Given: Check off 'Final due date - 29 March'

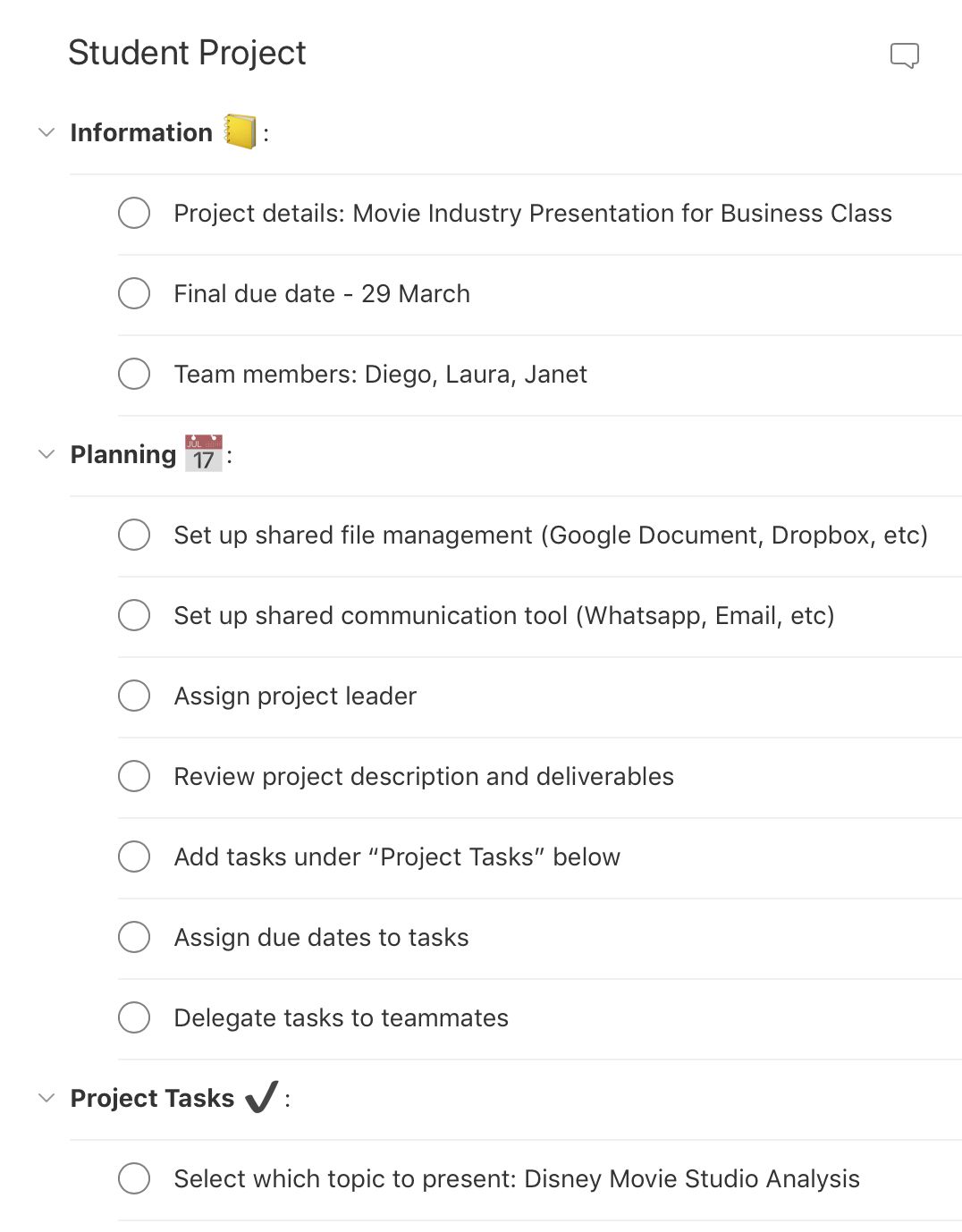Looking at the screenshot, I should tap(134, 293).
